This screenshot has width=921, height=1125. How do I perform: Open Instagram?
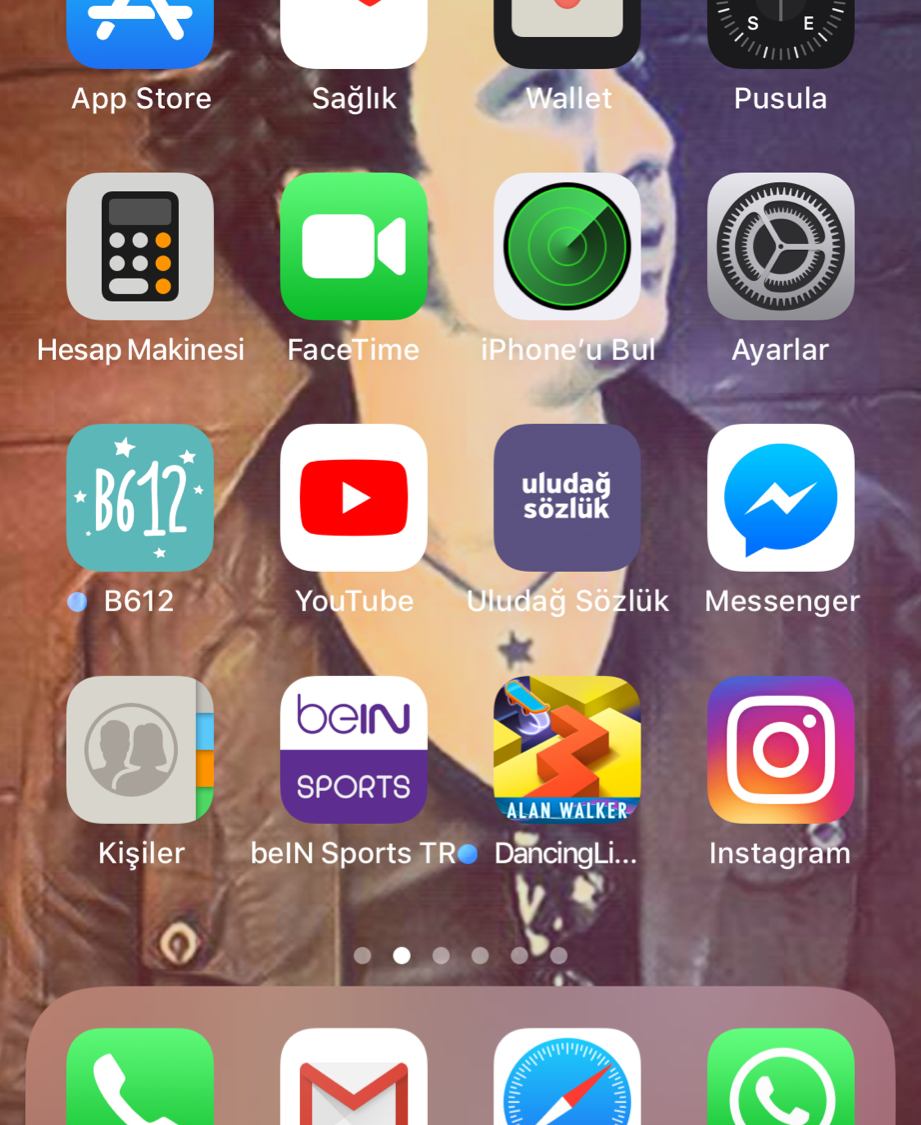(x=780, y=750)
